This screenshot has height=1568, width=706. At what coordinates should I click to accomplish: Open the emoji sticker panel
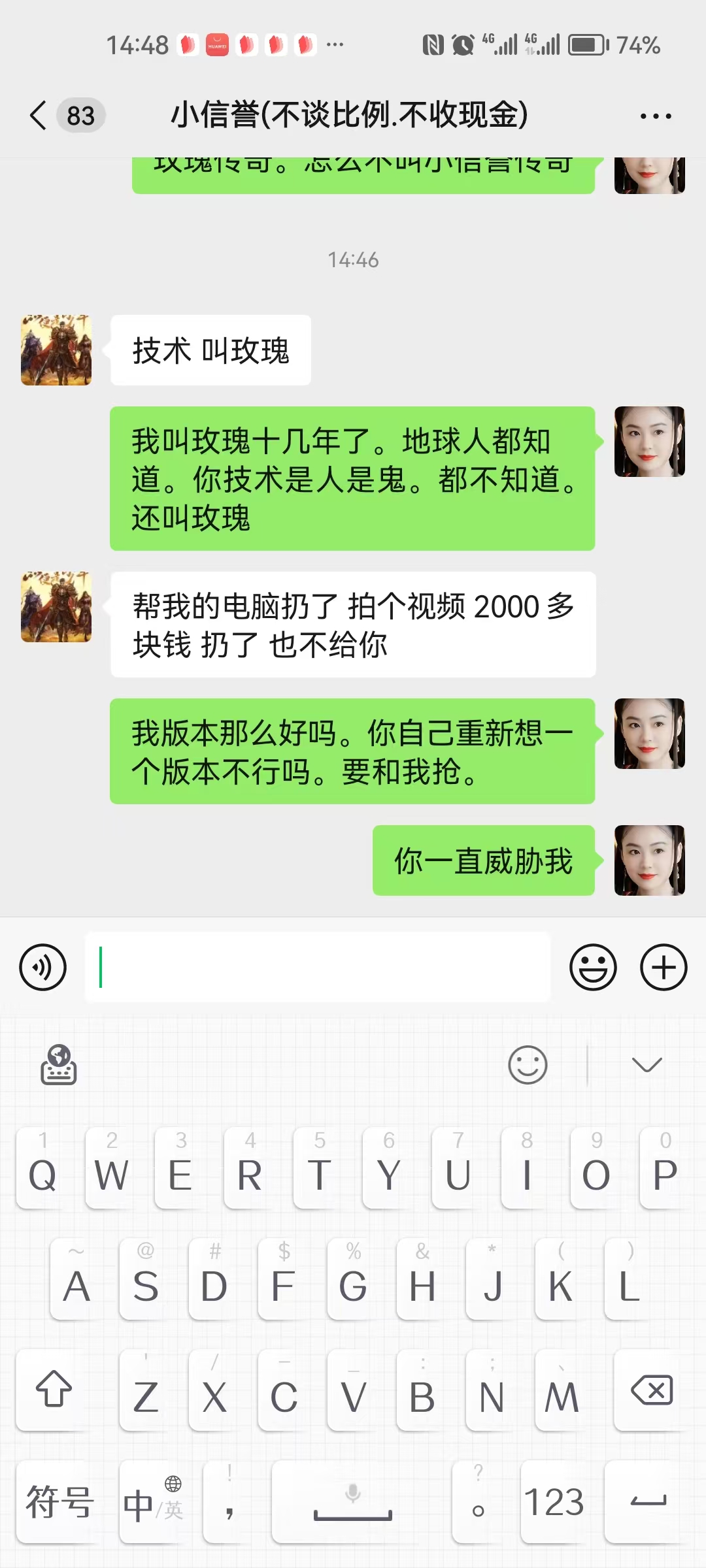click(x=593, y=967)
